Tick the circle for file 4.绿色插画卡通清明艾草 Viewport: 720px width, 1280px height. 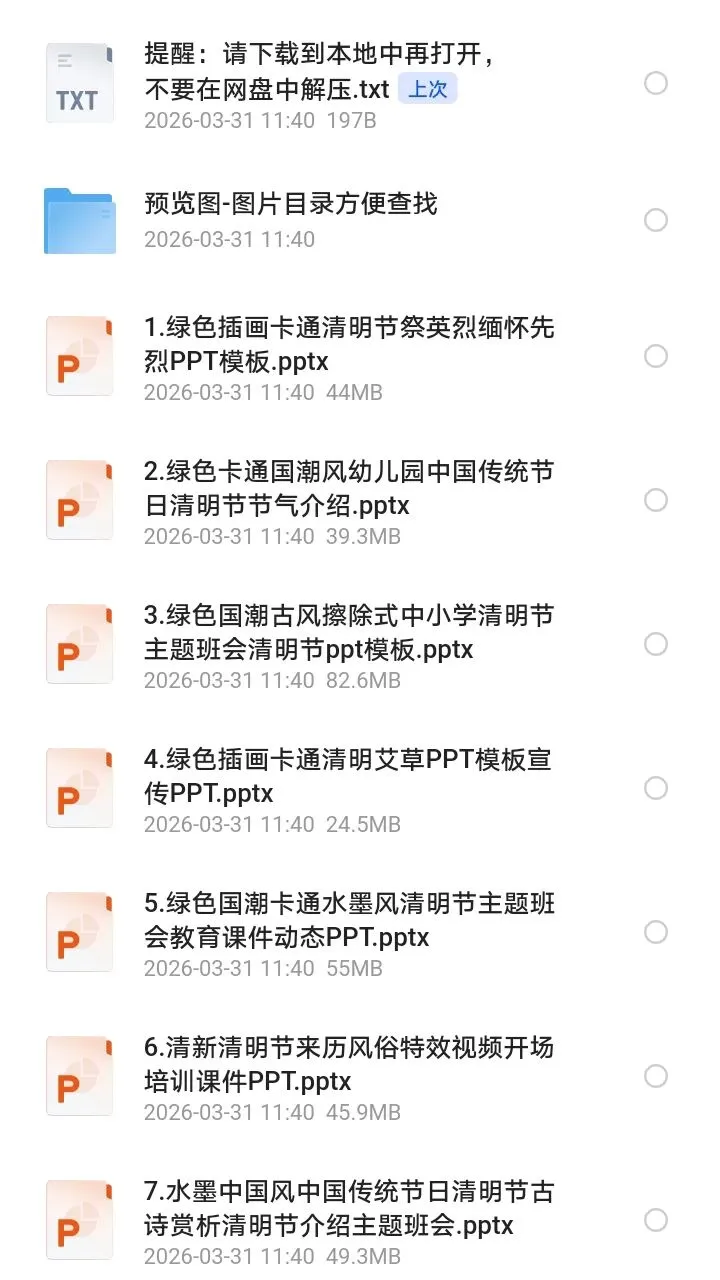pyautogui.click(x=656, y=788)
